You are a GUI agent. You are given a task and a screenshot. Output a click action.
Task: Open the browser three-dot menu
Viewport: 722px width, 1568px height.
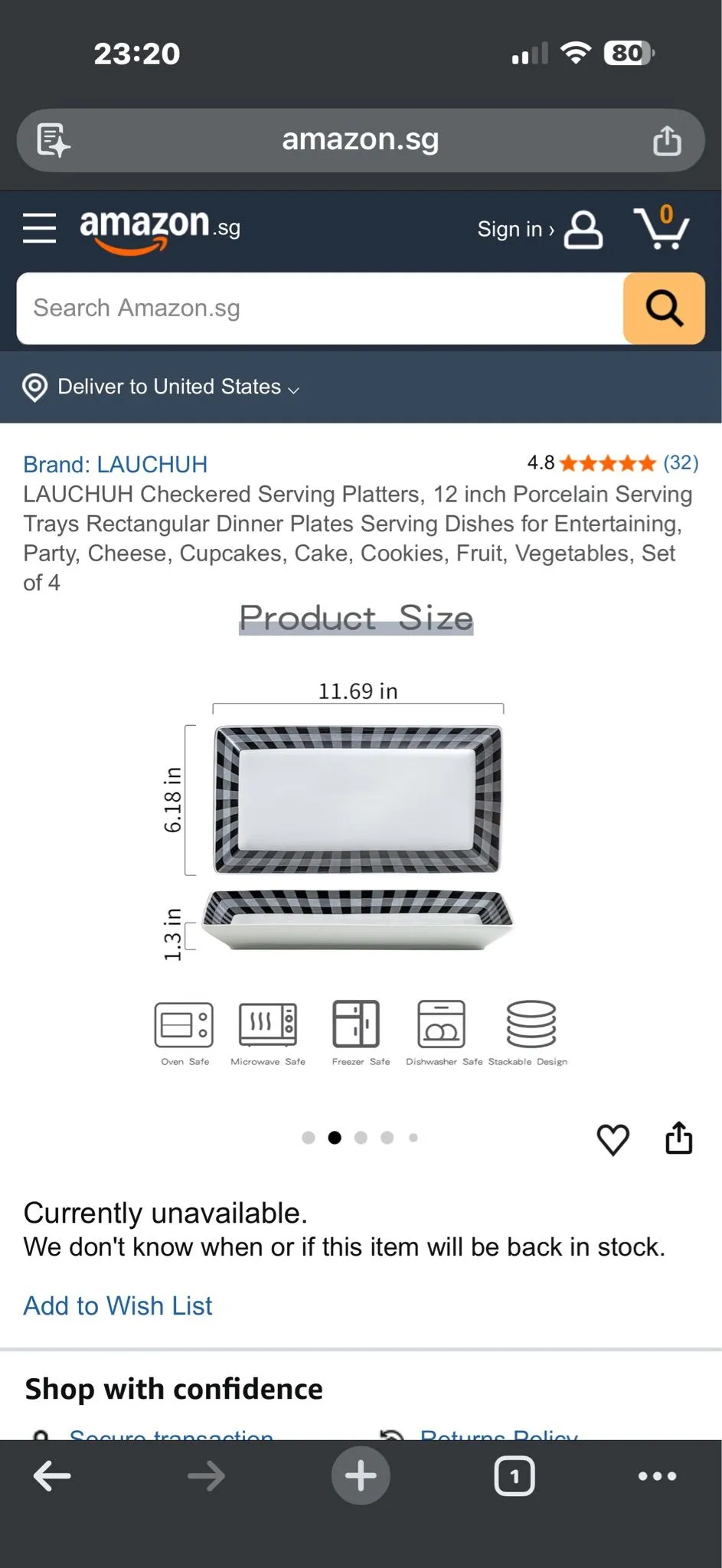[x=658, y=1475]
